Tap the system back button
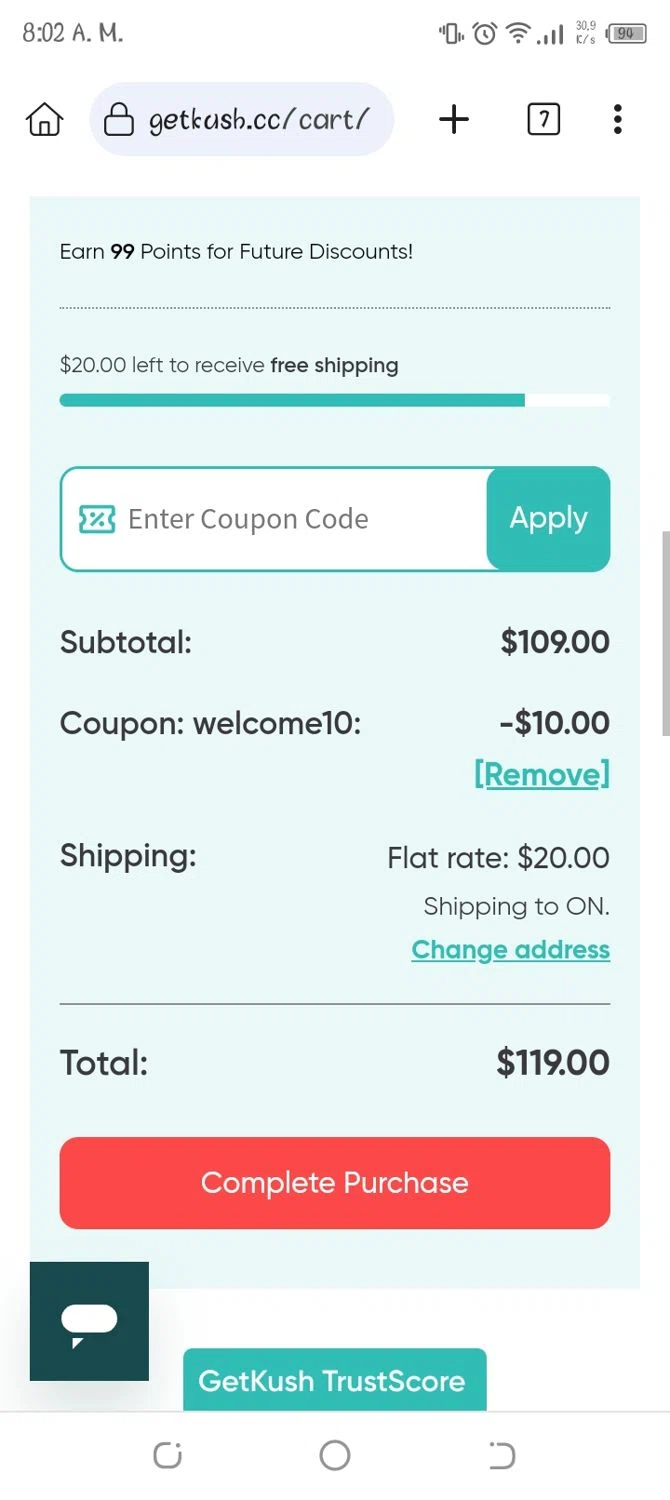 pos(502,1455)
